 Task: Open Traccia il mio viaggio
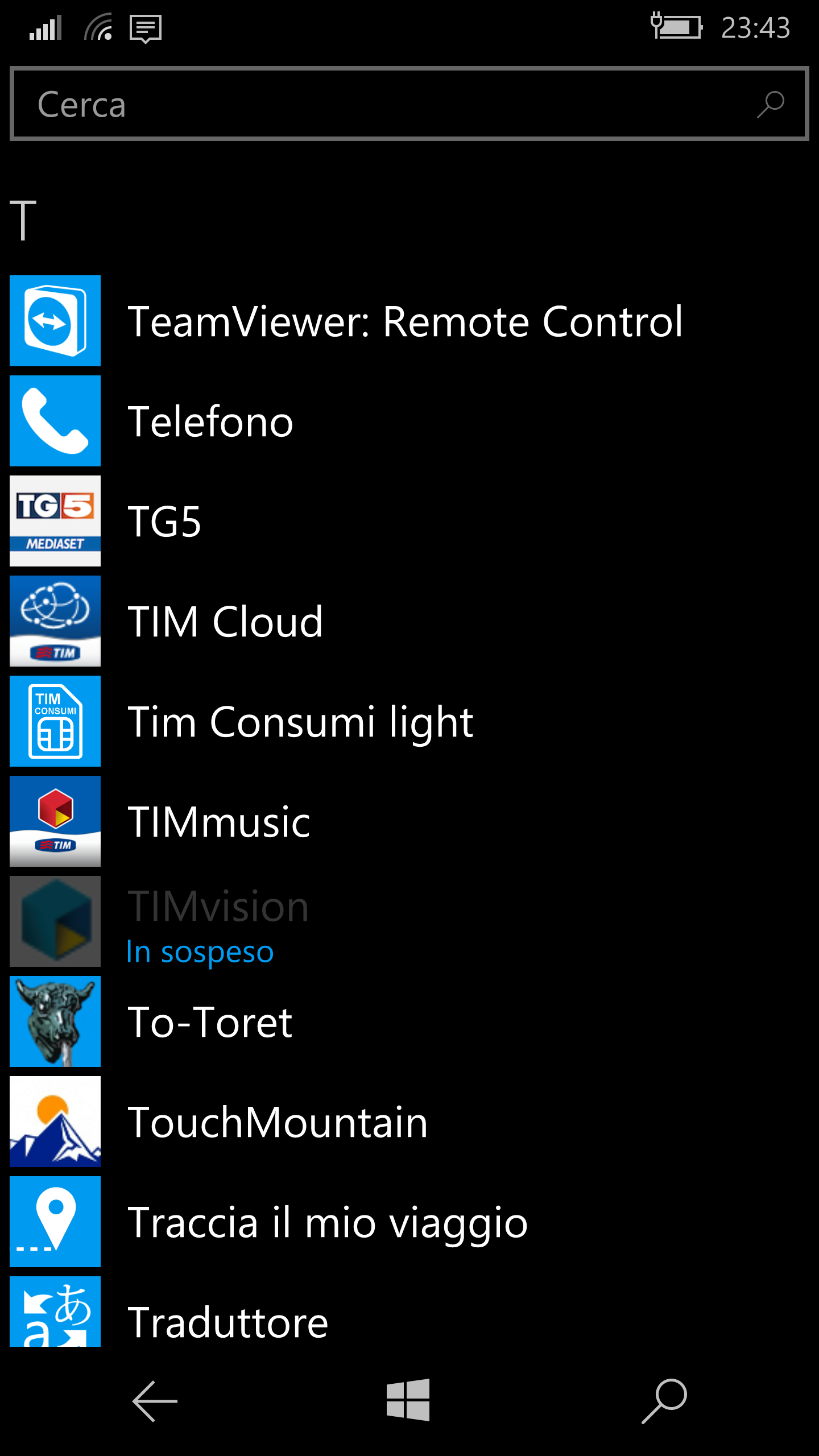[328, 1222]
